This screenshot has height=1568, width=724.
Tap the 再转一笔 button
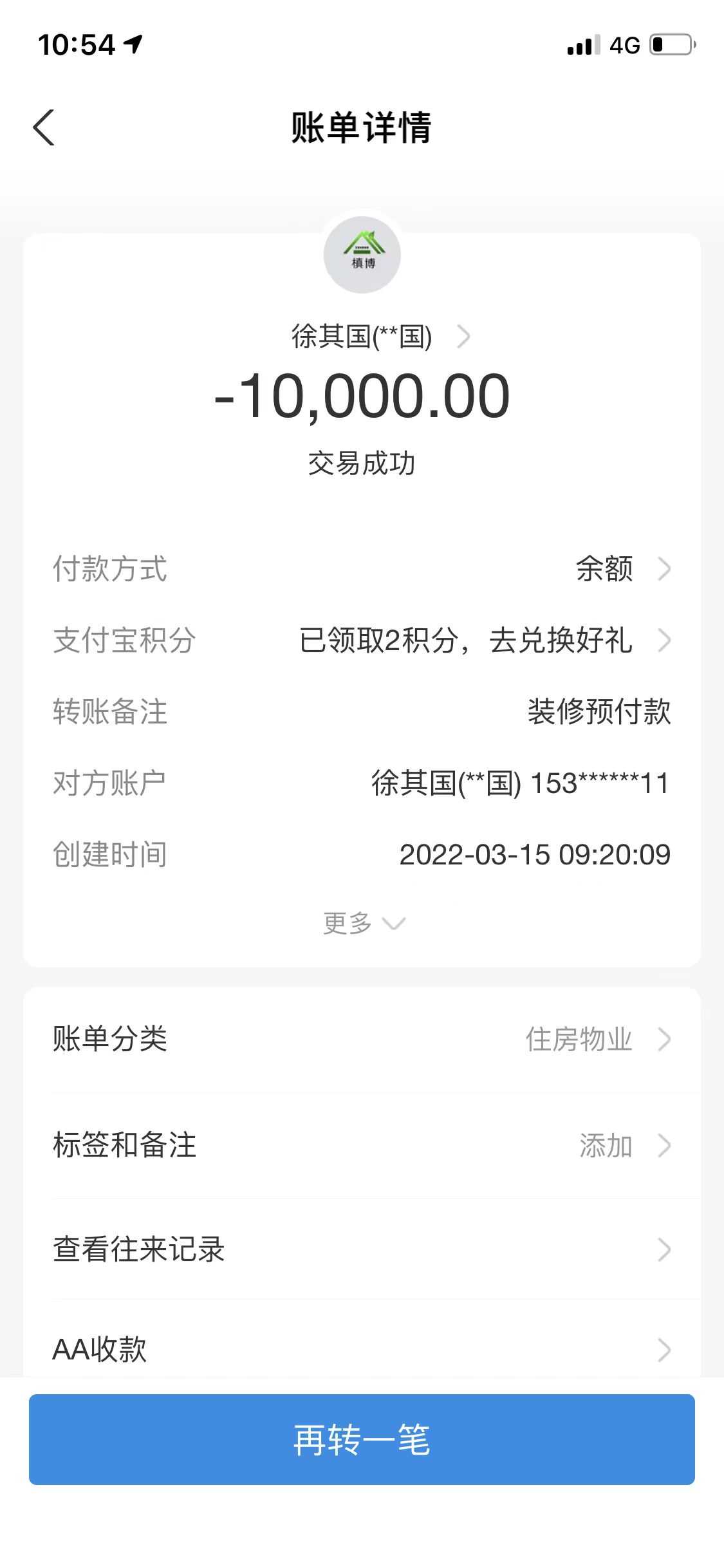tap(362, 1439)
